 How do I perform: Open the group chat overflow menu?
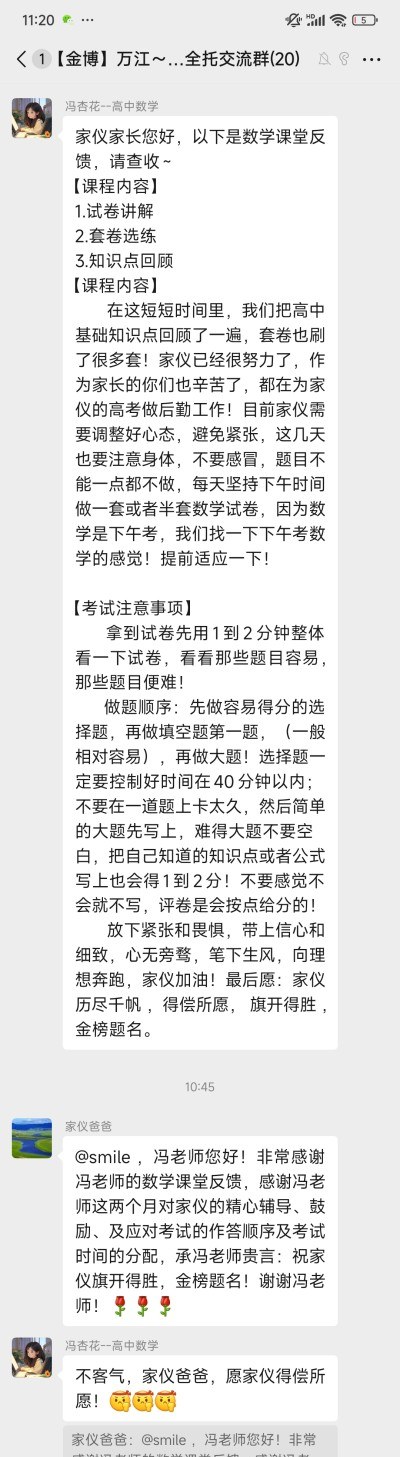pyautogui.click(x=372, y=59)
